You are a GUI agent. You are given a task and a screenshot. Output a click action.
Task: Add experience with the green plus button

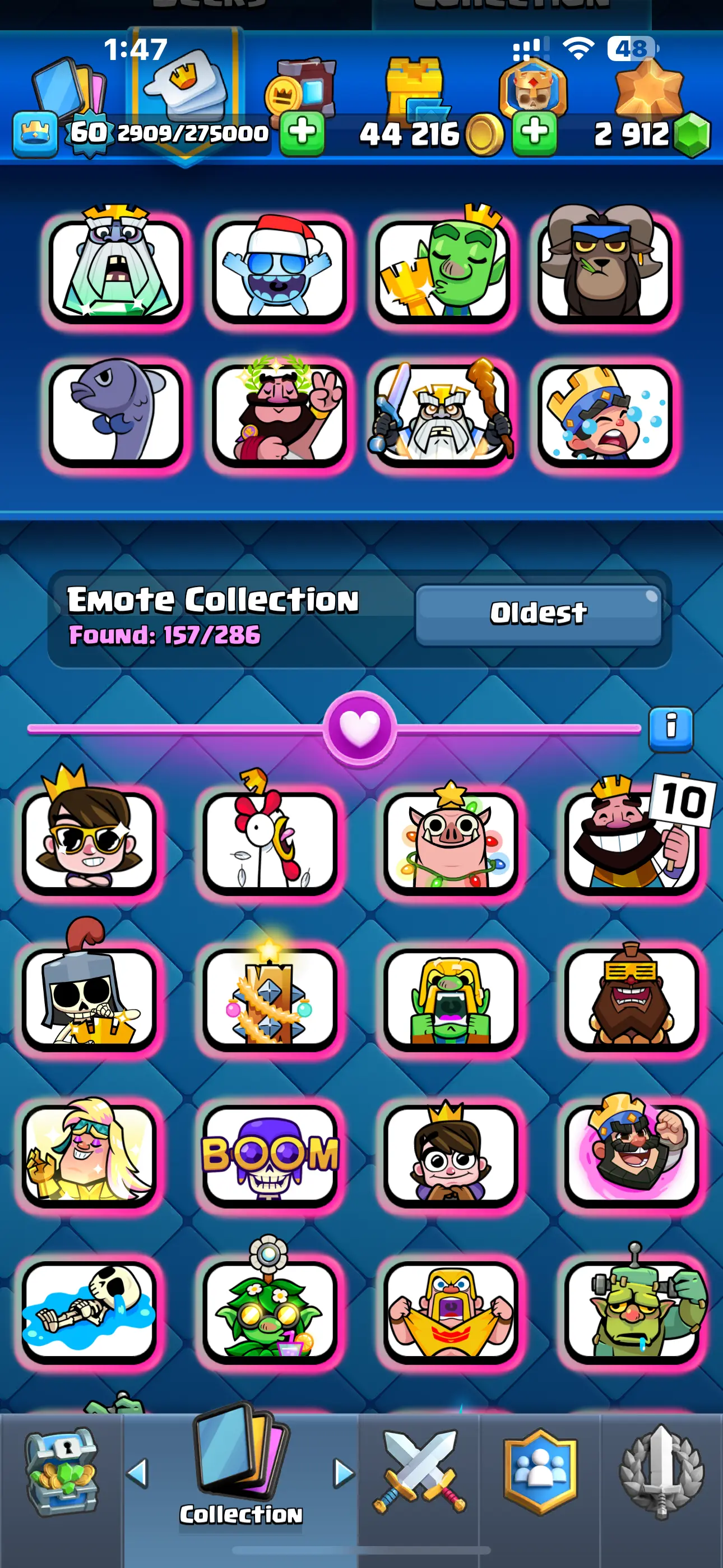(x=302, y=133)
